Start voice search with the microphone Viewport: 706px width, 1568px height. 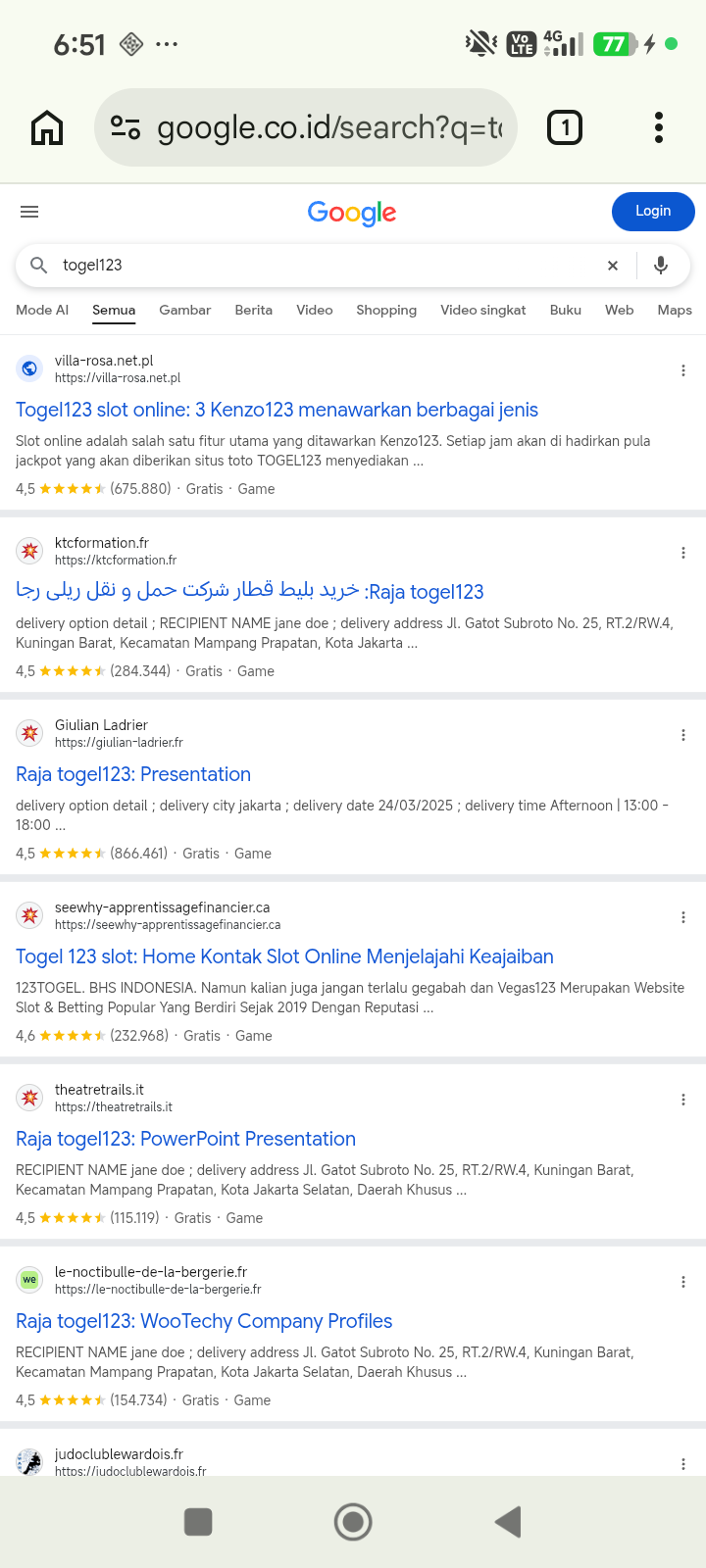pos(661,266)
